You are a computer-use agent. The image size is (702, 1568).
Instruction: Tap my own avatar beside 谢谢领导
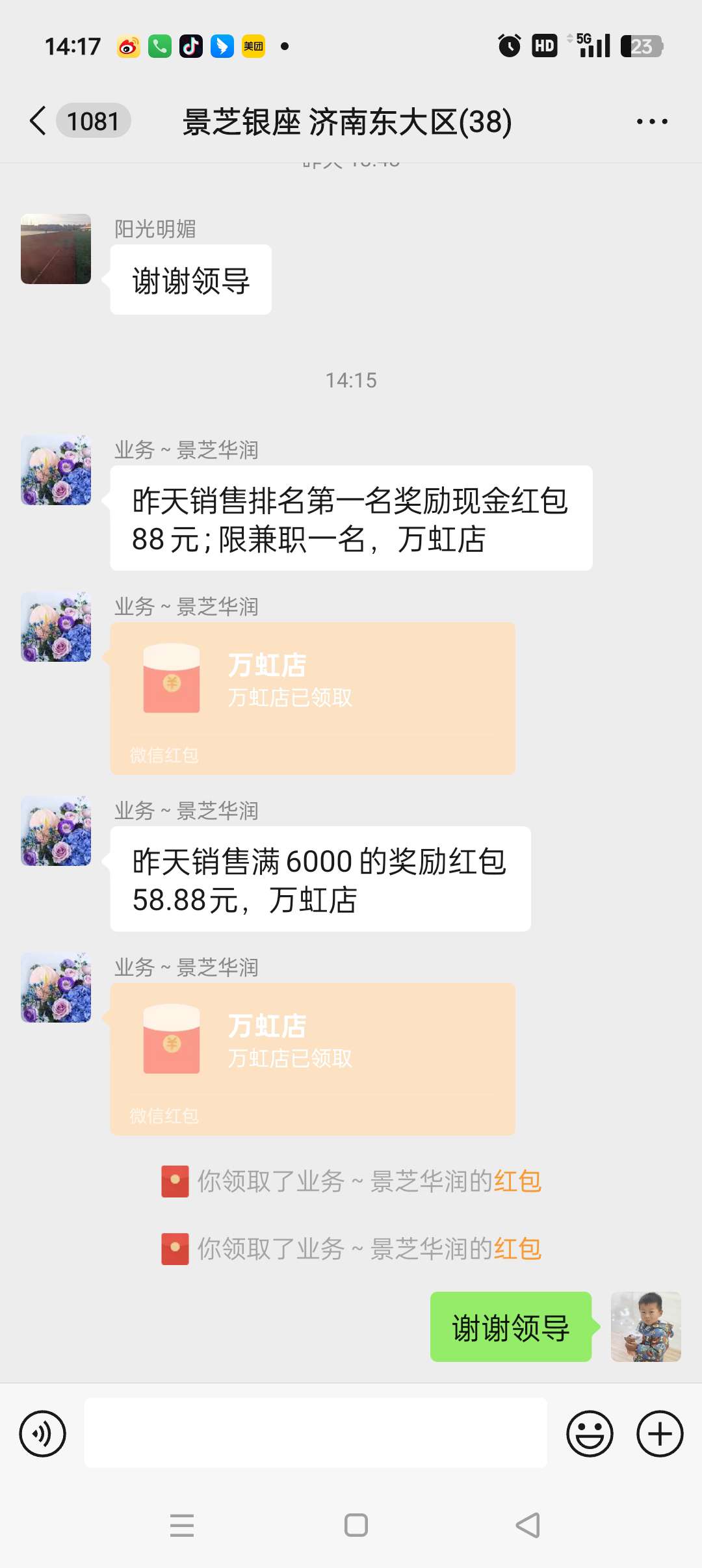pyautogui.click(x=645, y=1327)
